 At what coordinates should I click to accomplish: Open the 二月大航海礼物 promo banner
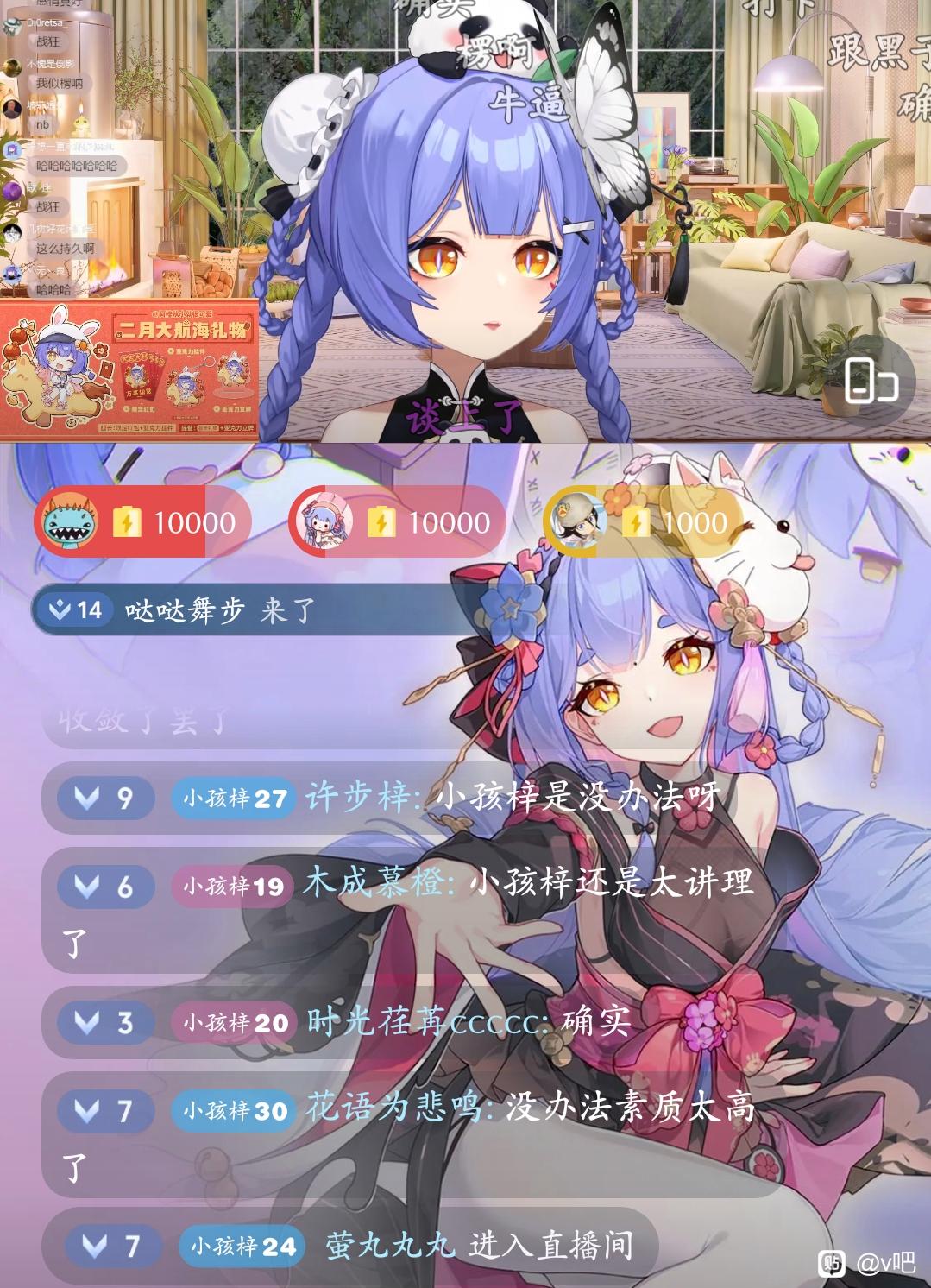click(x=129, y=370)
